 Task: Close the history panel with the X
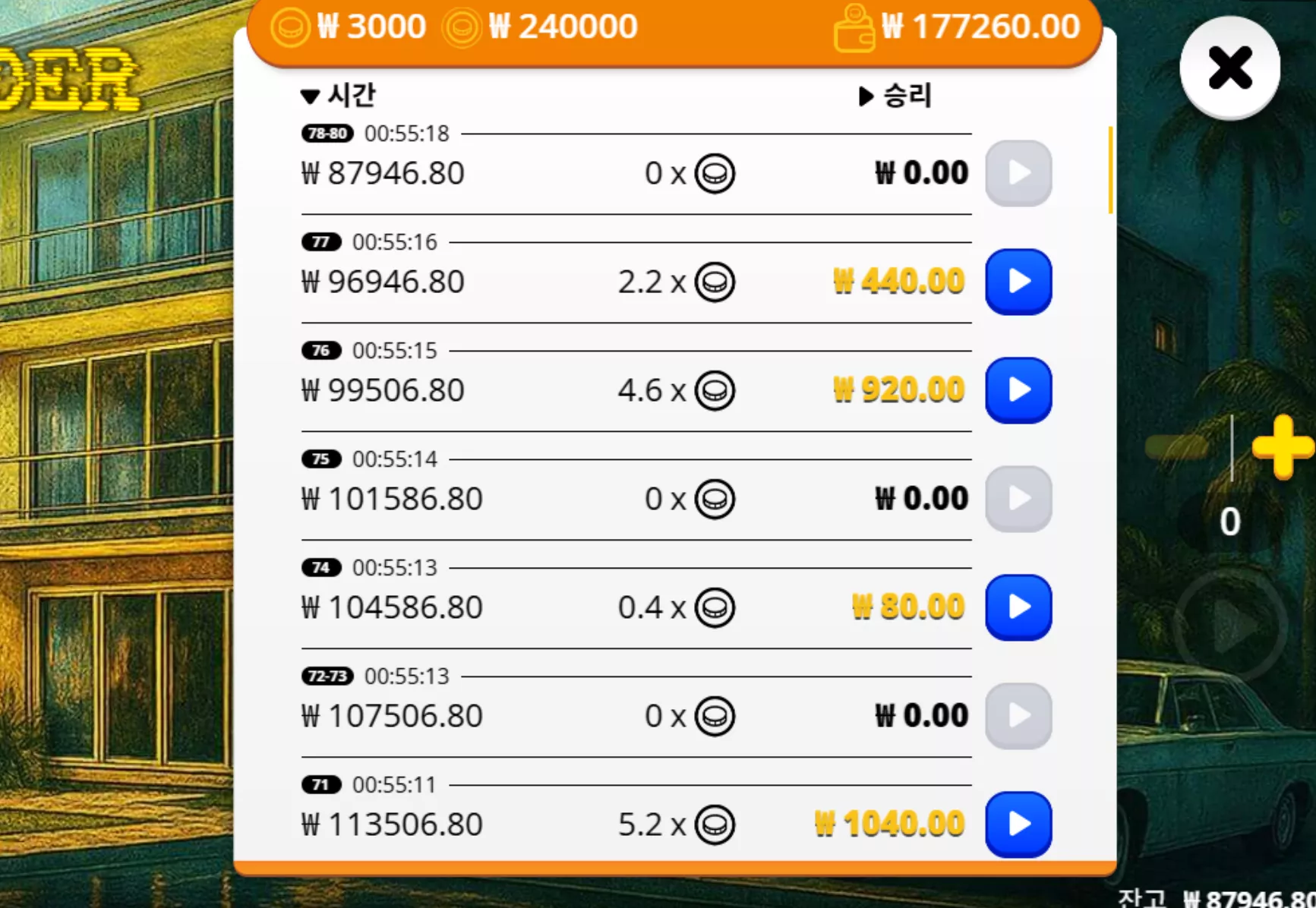pyautogui.click(x=1229, y=68)
